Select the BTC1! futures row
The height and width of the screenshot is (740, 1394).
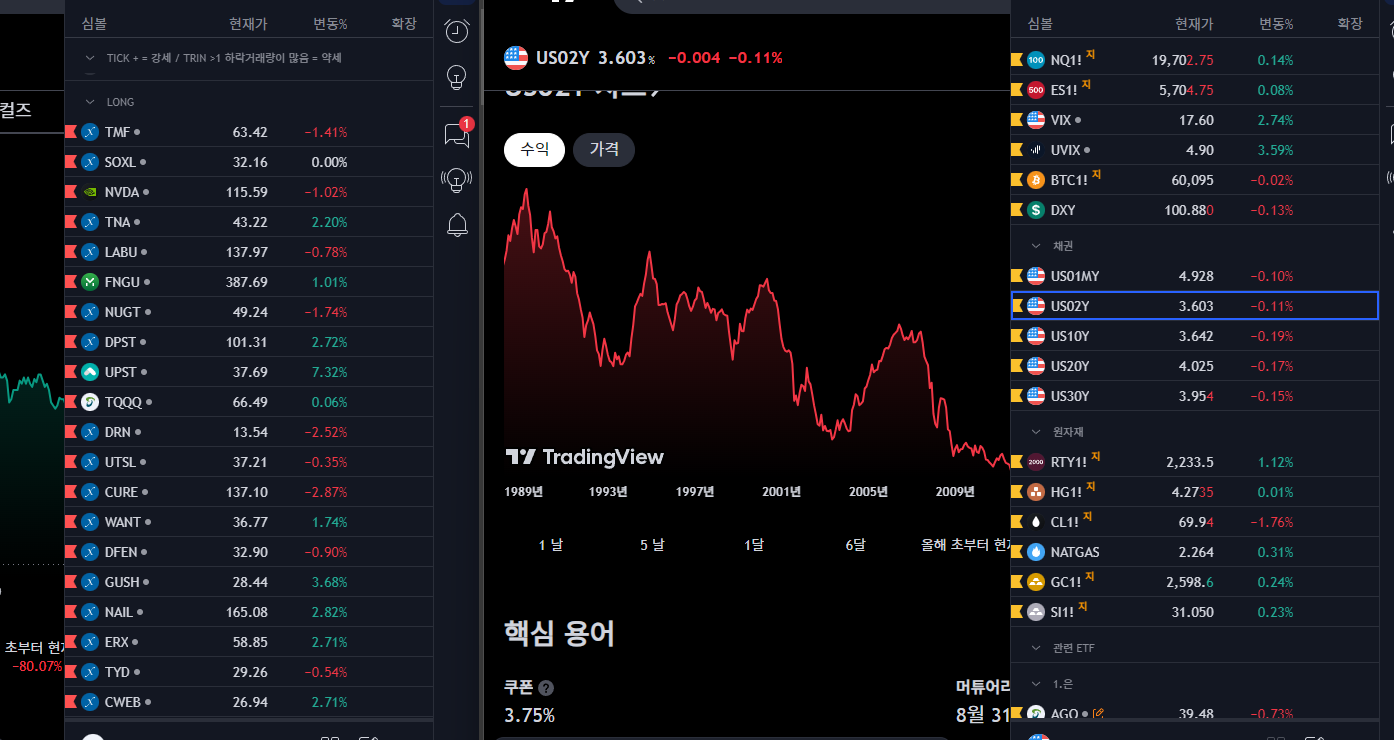pyautogui.click(x=1150, y=180)
